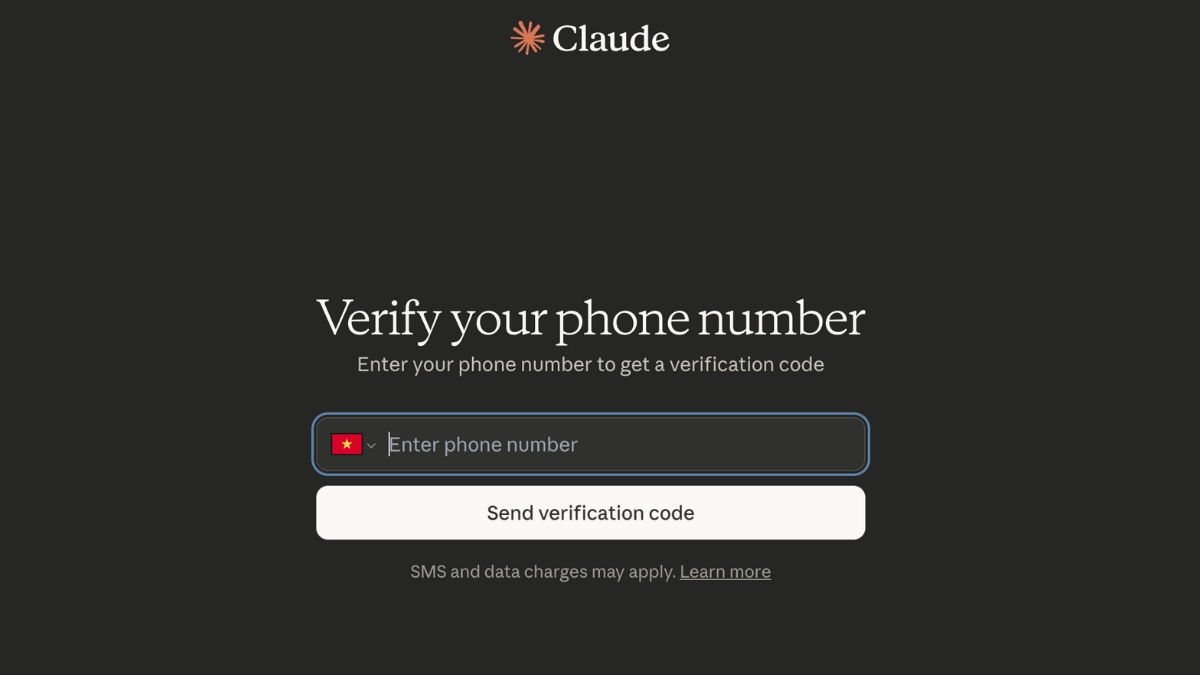
Task: Open the Learn more link
Action: [725, 572]
